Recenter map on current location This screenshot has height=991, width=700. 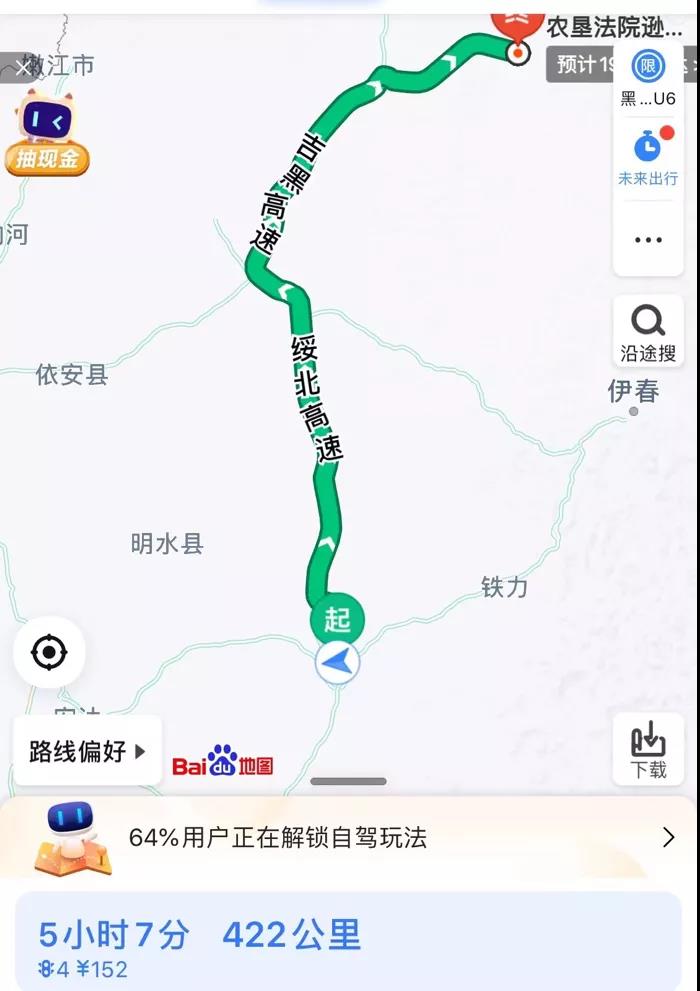(49, 653)
